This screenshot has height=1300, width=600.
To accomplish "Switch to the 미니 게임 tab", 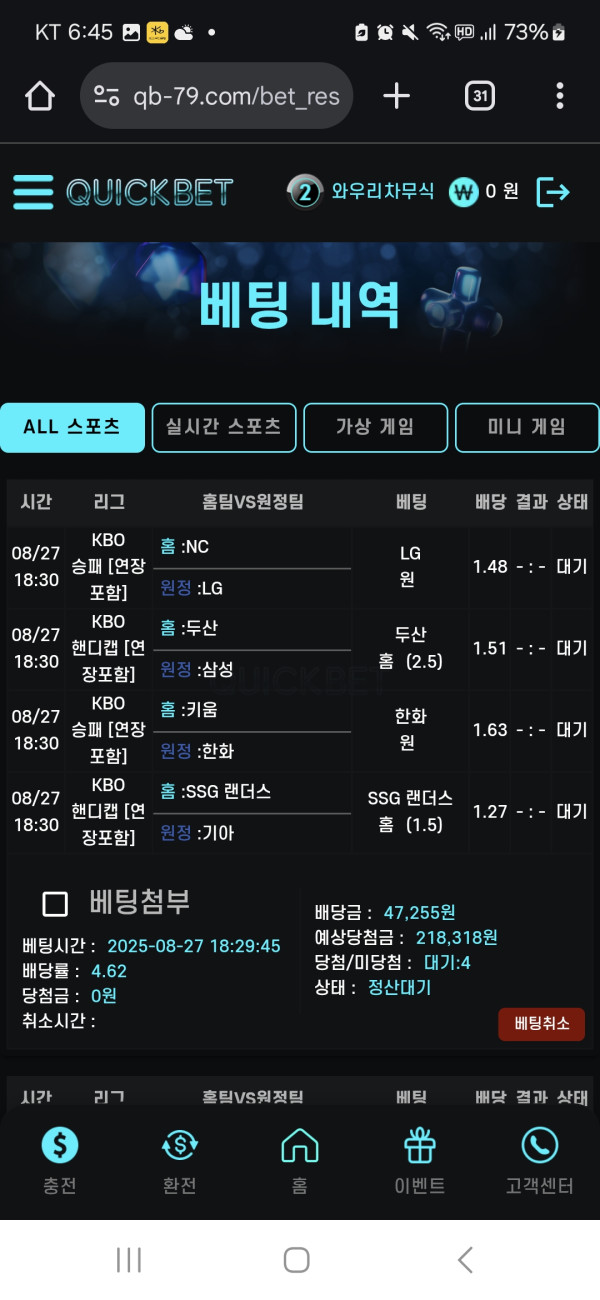I will click(526, 427).
